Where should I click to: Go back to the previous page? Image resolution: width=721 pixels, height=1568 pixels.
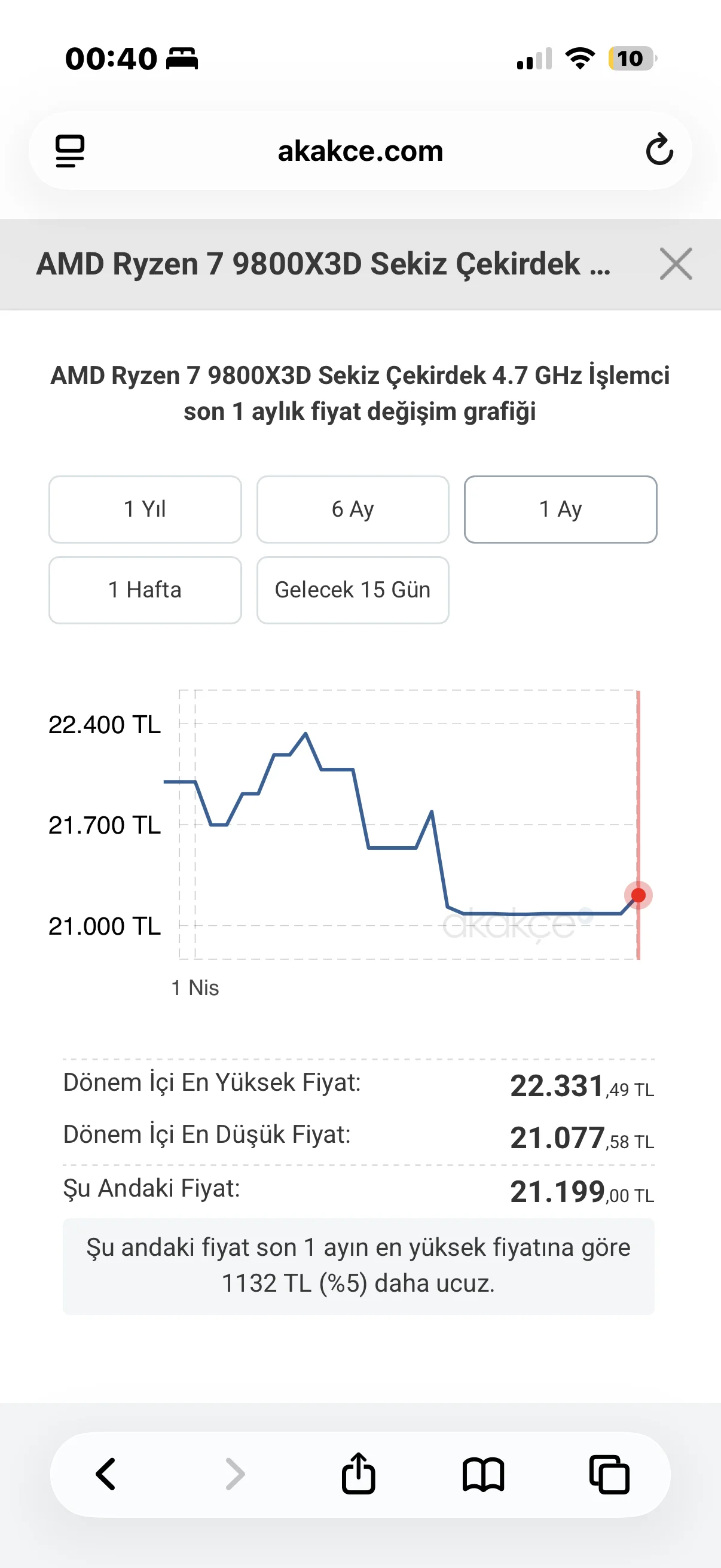click(x=106, y=1474)
